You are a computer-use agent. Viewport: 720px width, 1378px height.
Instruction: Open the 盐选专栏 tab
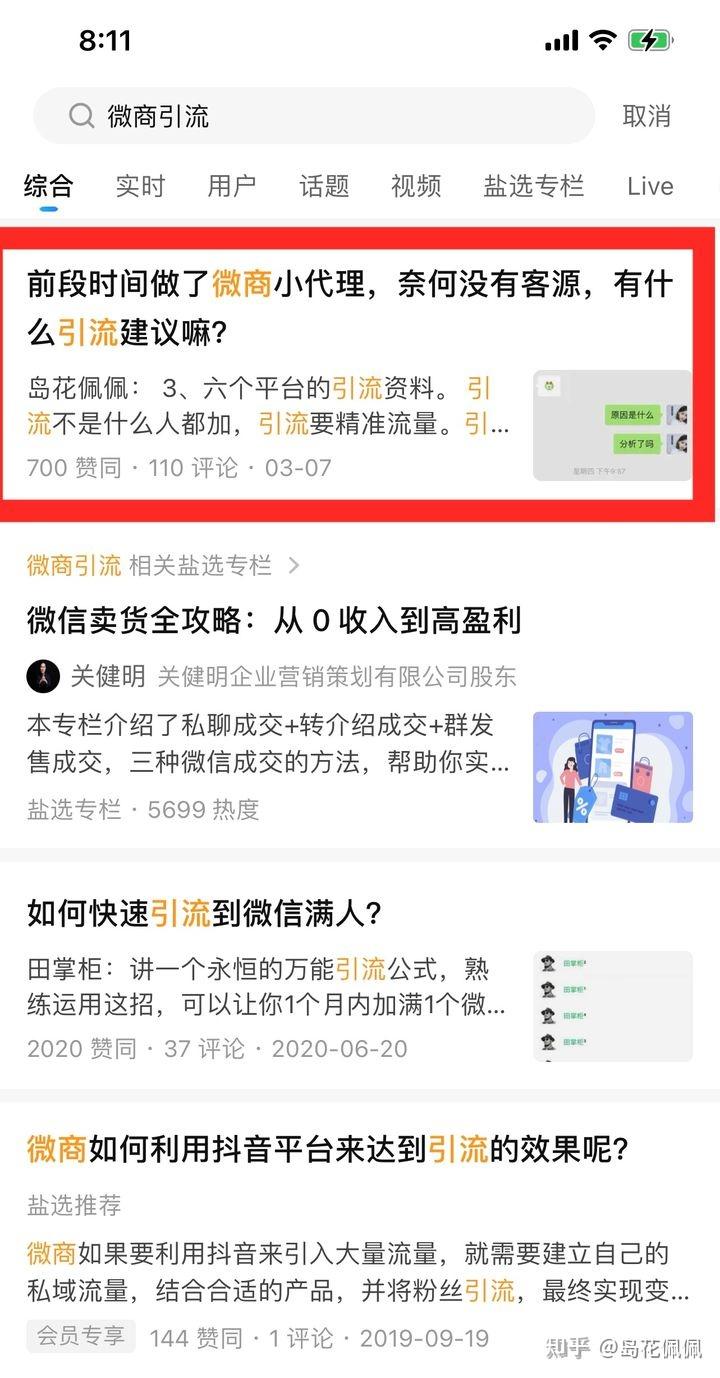[533, 186]
